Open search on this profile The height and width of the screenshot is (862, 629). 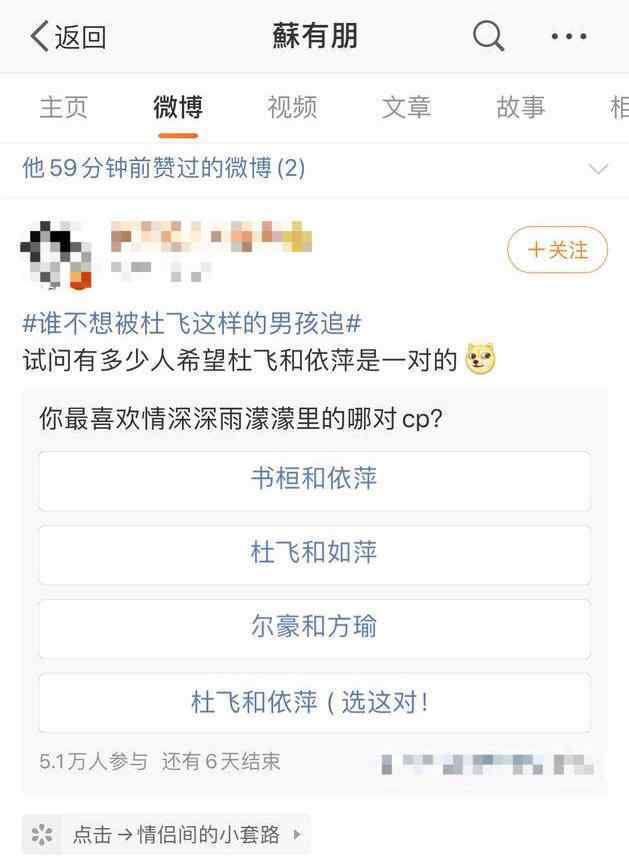(488, 37)
